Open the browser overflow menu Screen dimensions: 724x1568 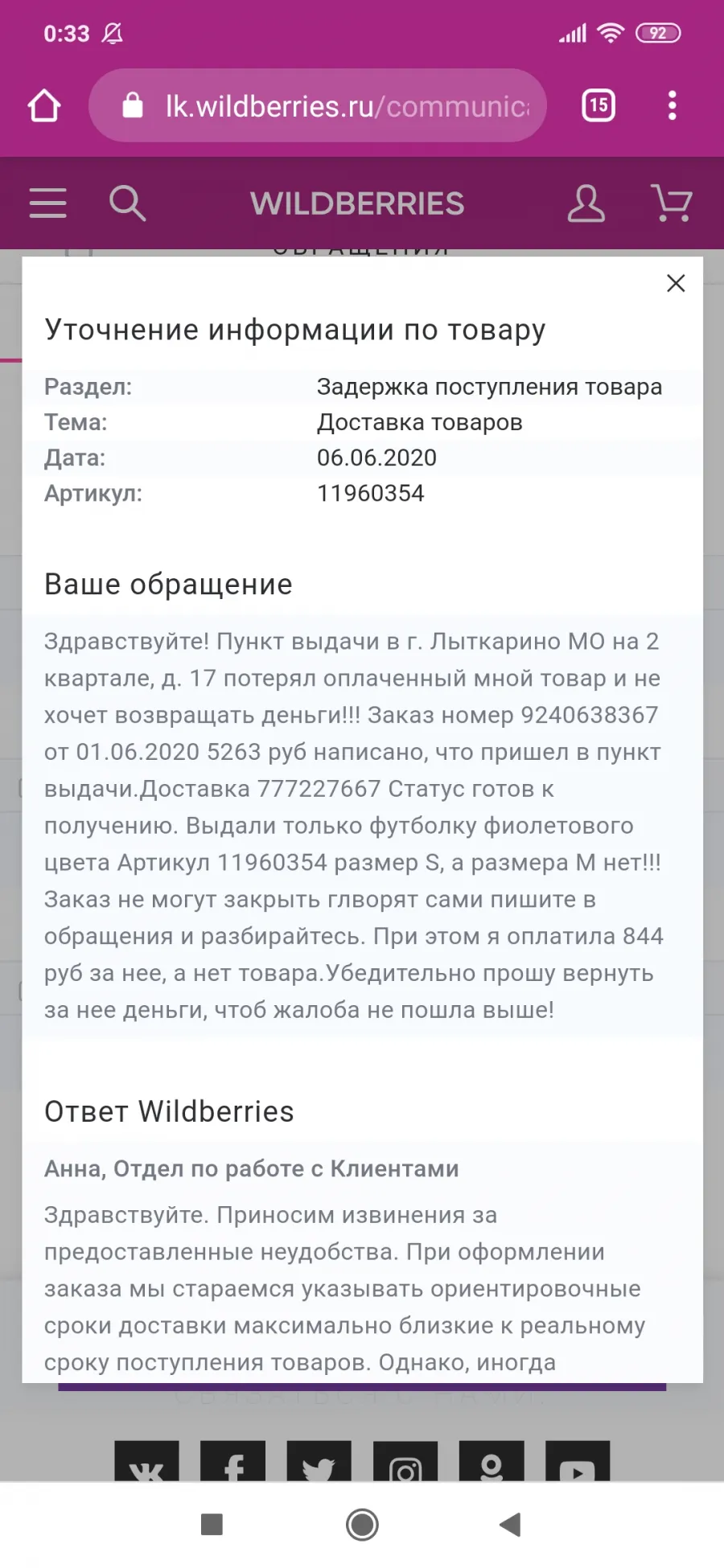coord(673,105)
